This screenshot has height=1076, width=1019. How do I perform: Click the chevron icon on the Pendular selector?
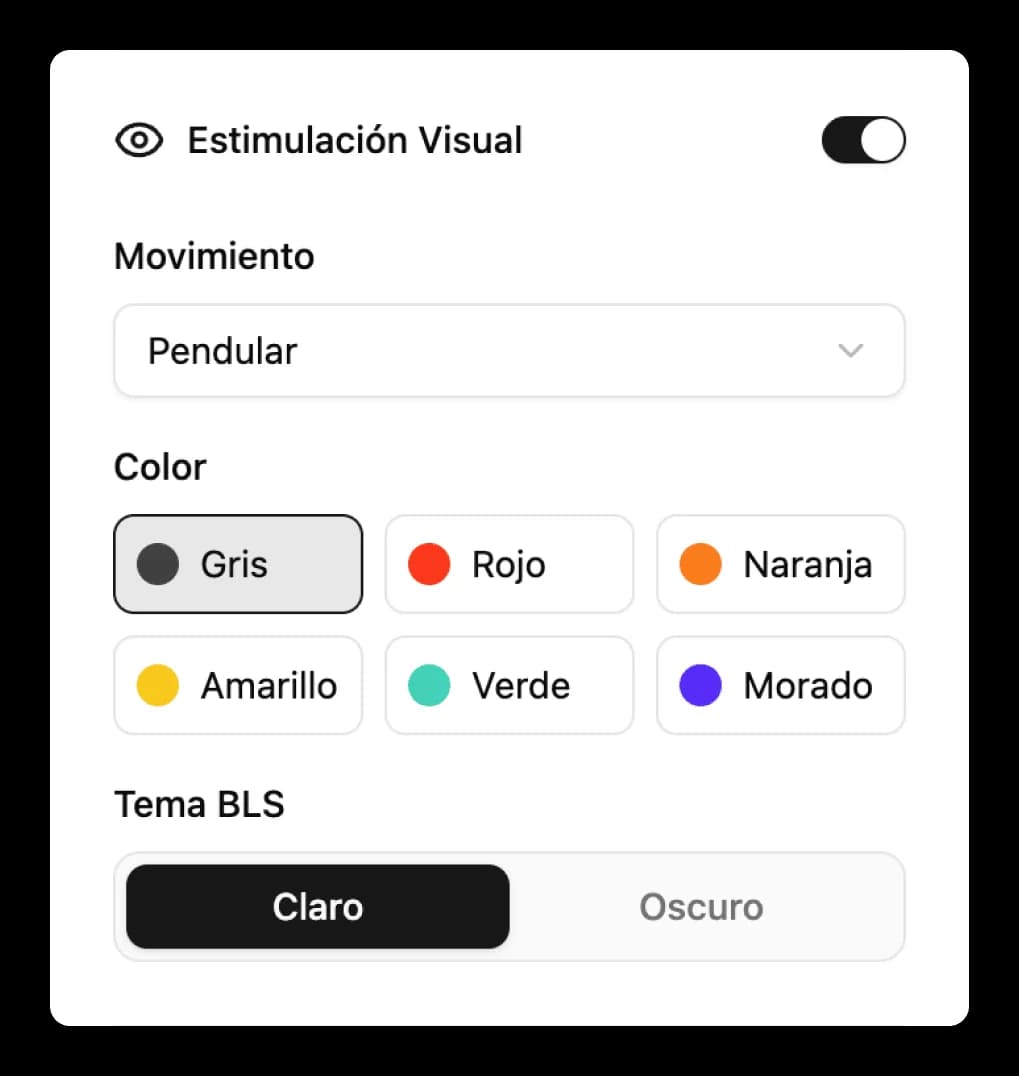click(851, 351)
